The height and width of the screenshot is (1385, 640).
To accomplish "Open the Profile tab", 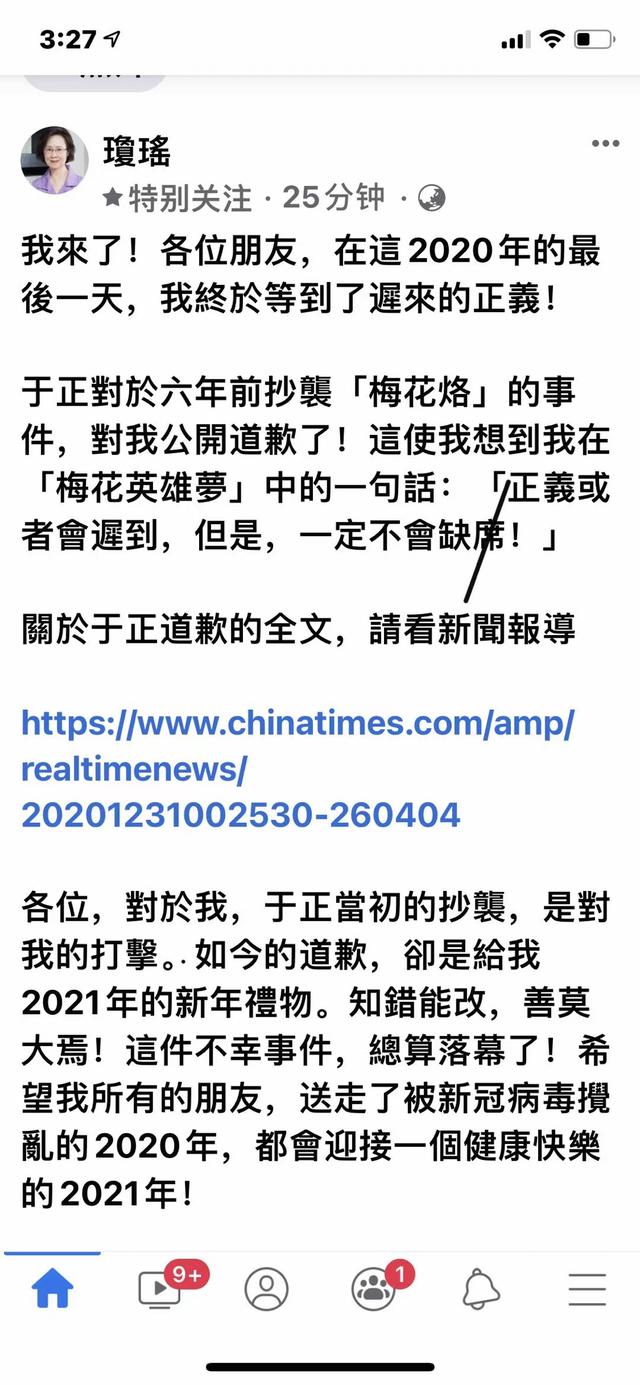I will (x=266, y=1289).
